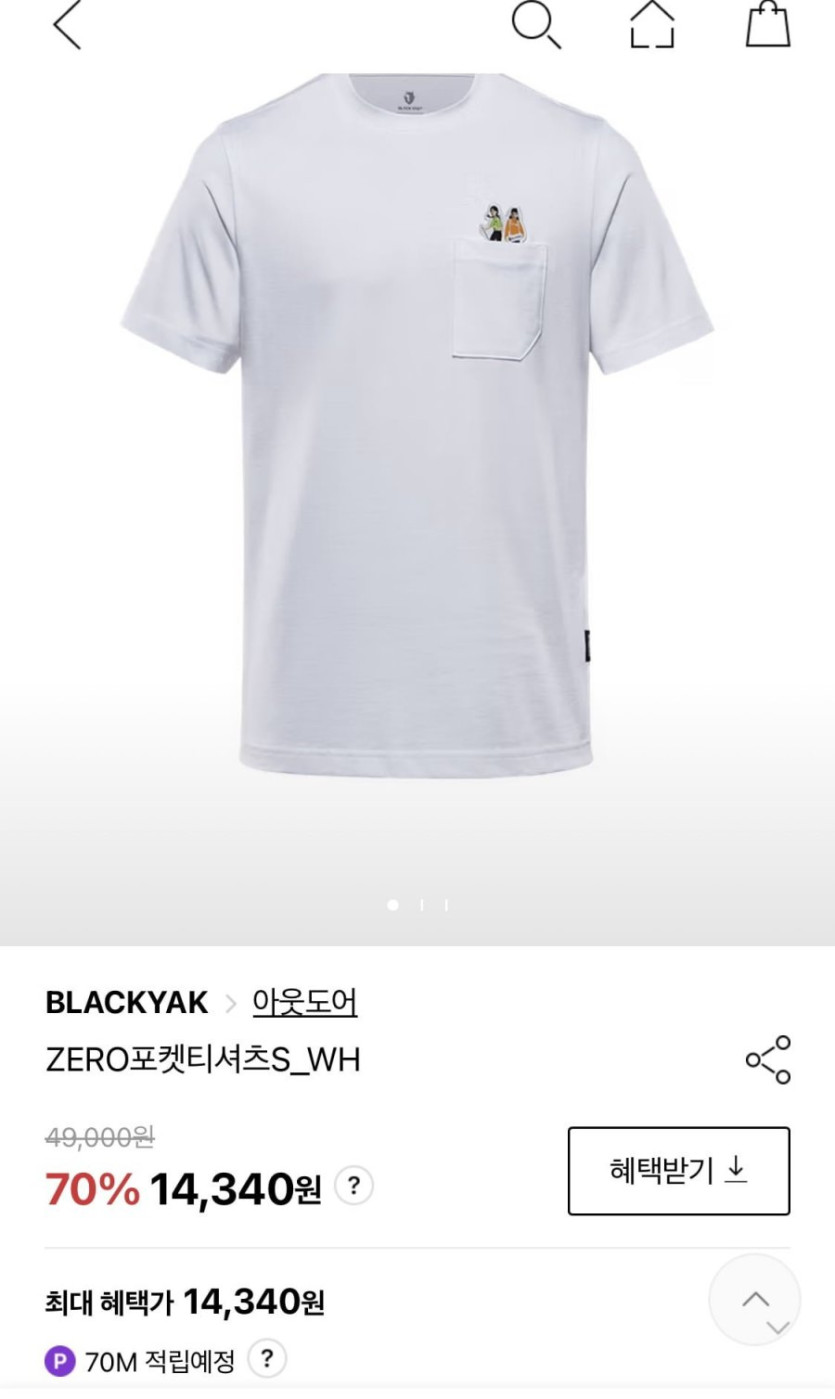This screenshot has height=1399, width=835.
Task: Open the shopping bag
Action: (767, 24)
